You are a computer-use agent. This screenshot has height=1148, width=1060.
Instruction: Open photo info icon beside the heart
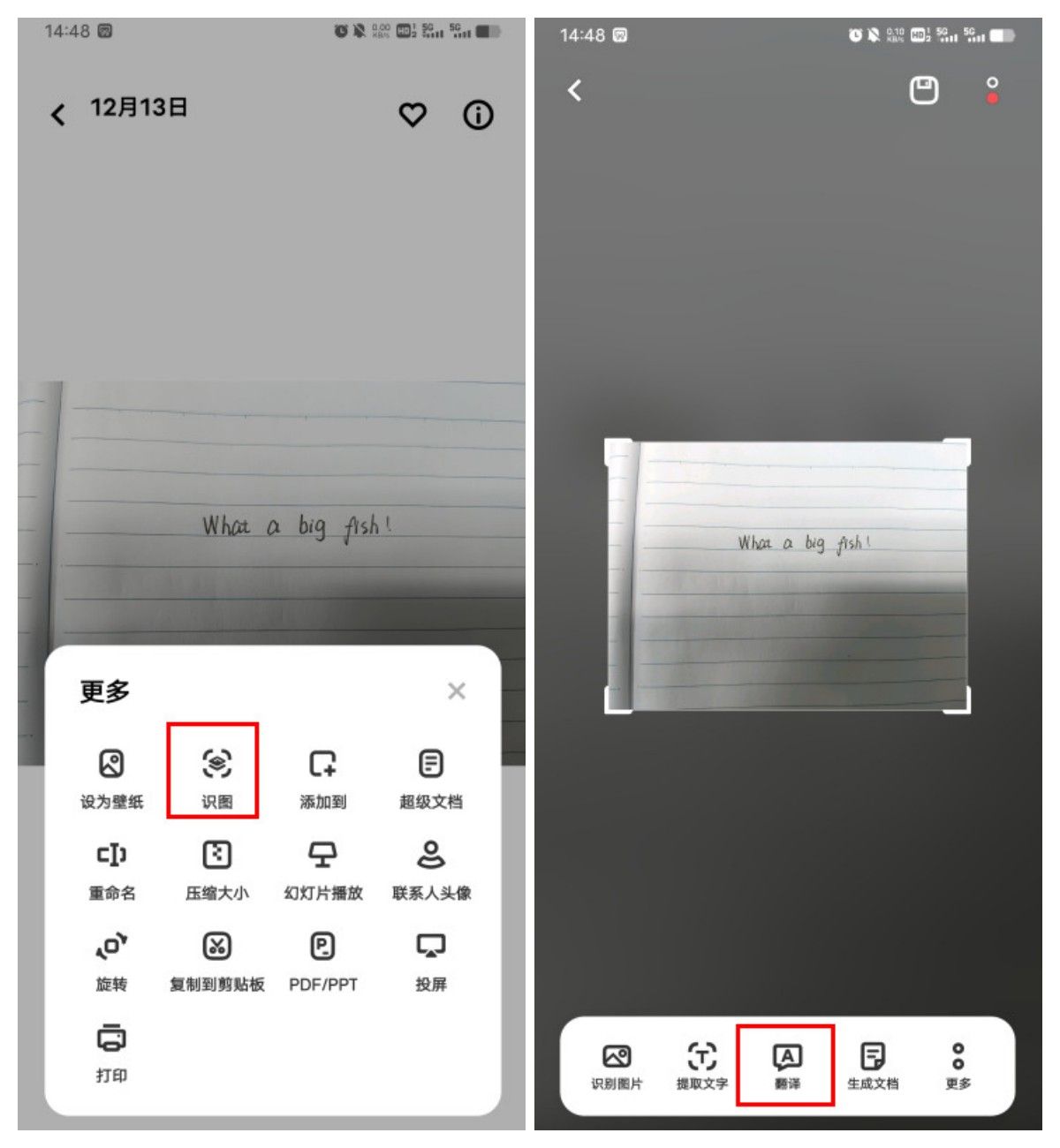(x=478, y=115)
